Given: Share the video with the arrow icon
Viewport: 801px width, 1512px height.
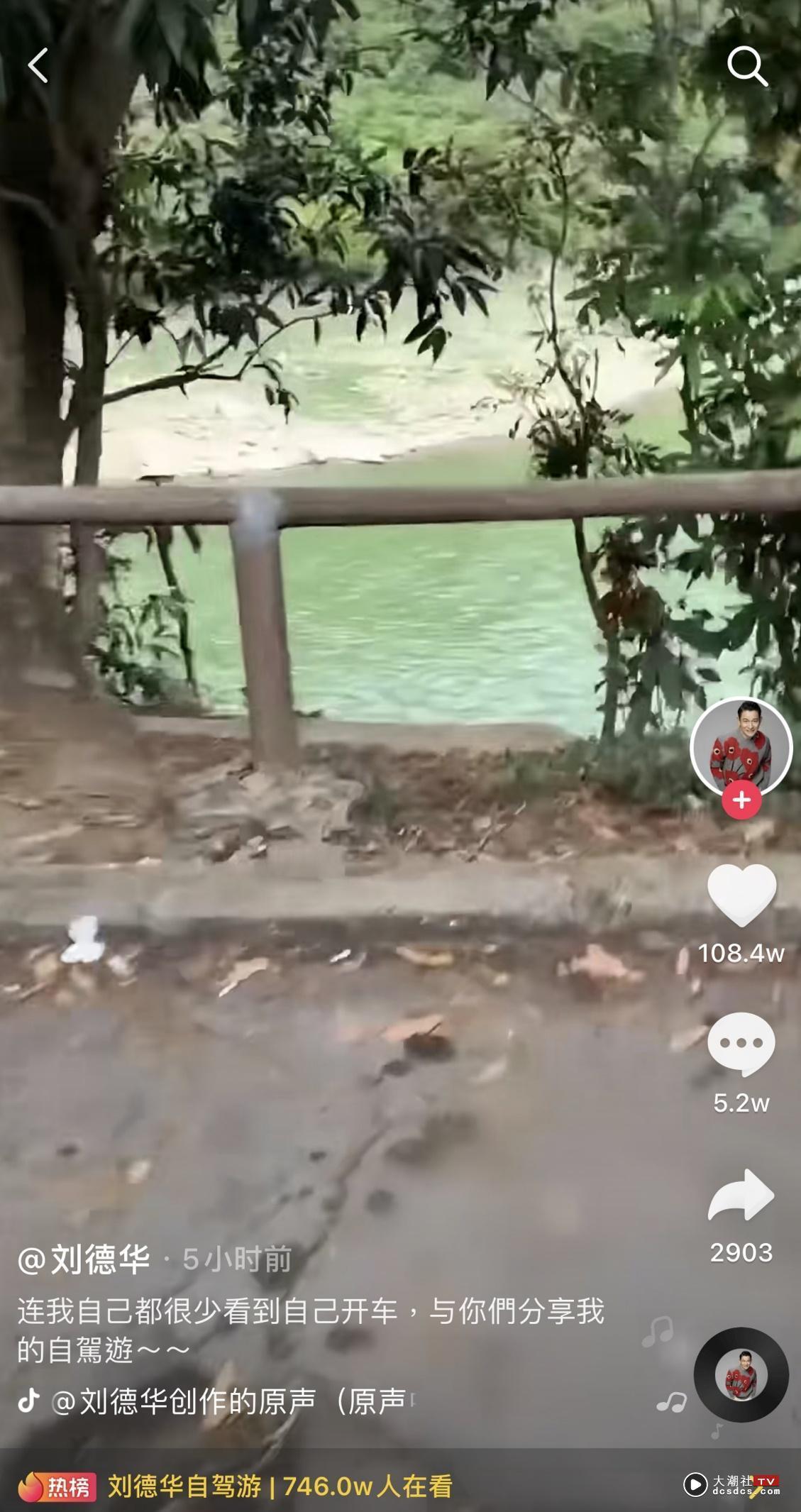Looking at the screenshot, I should [x=741, y=1196].
